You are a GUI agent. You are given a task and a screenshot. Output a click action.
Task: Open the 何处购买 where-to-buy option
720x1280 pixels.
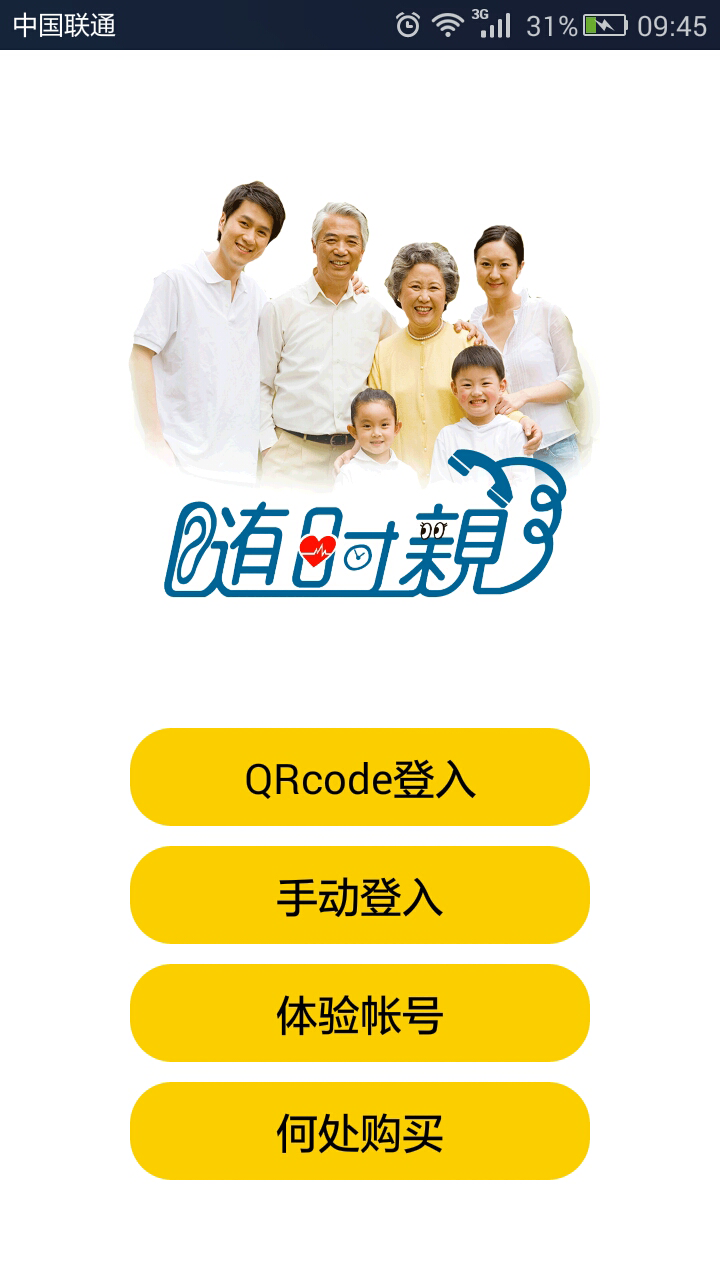[x=360, y=1131]
